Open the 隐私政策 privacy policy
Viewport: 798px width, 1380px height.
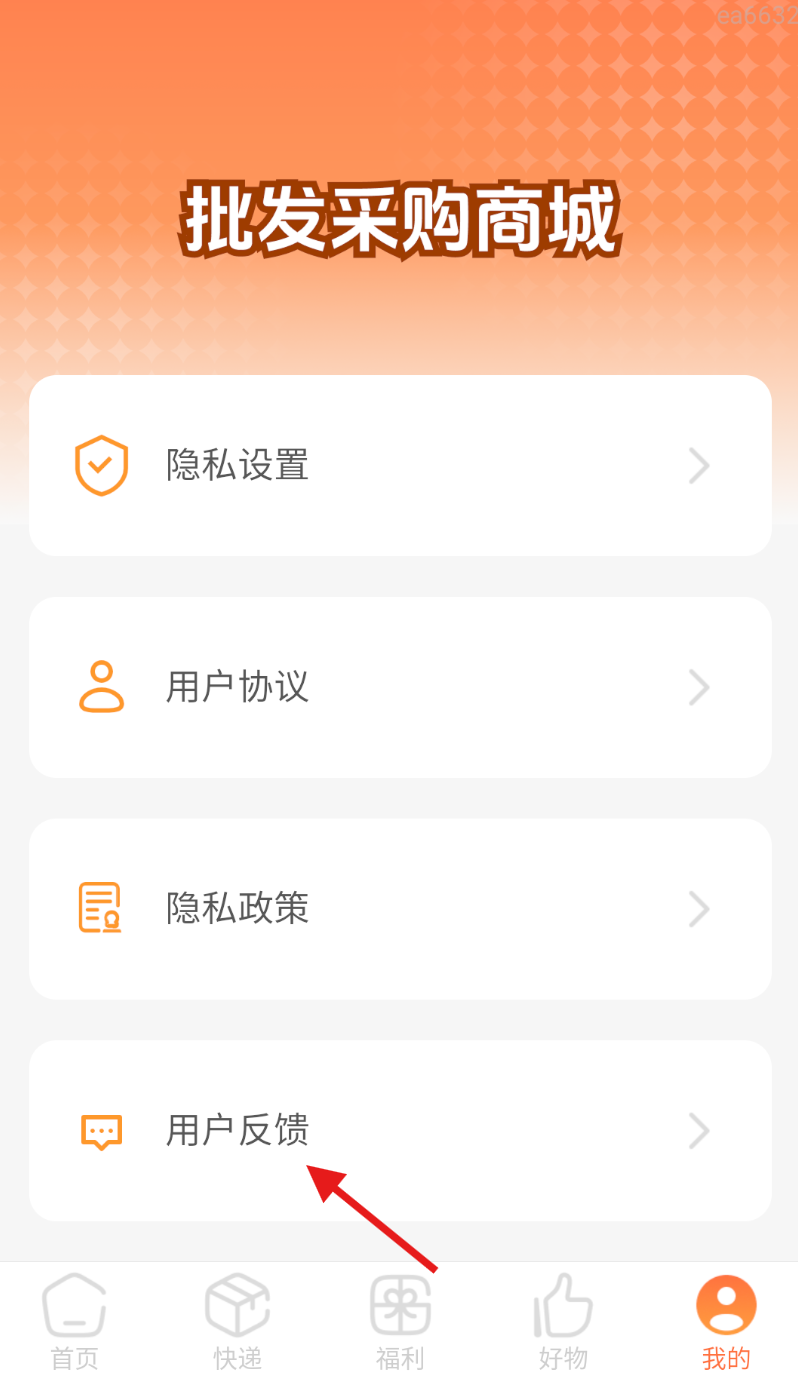pyautogui.click(x=400, y=909)
